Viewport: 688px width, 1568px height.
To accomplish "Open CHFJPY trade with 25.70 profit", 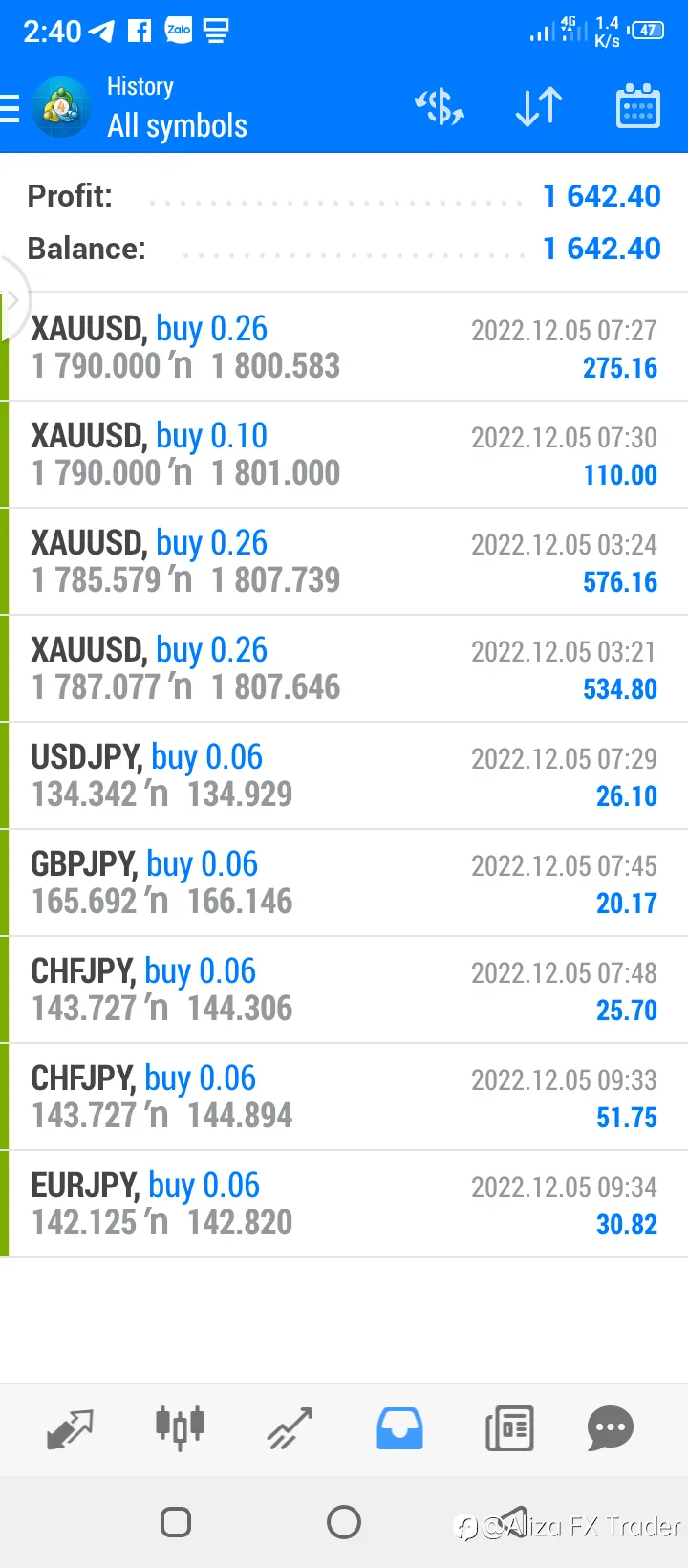I will tap(344, 990).
